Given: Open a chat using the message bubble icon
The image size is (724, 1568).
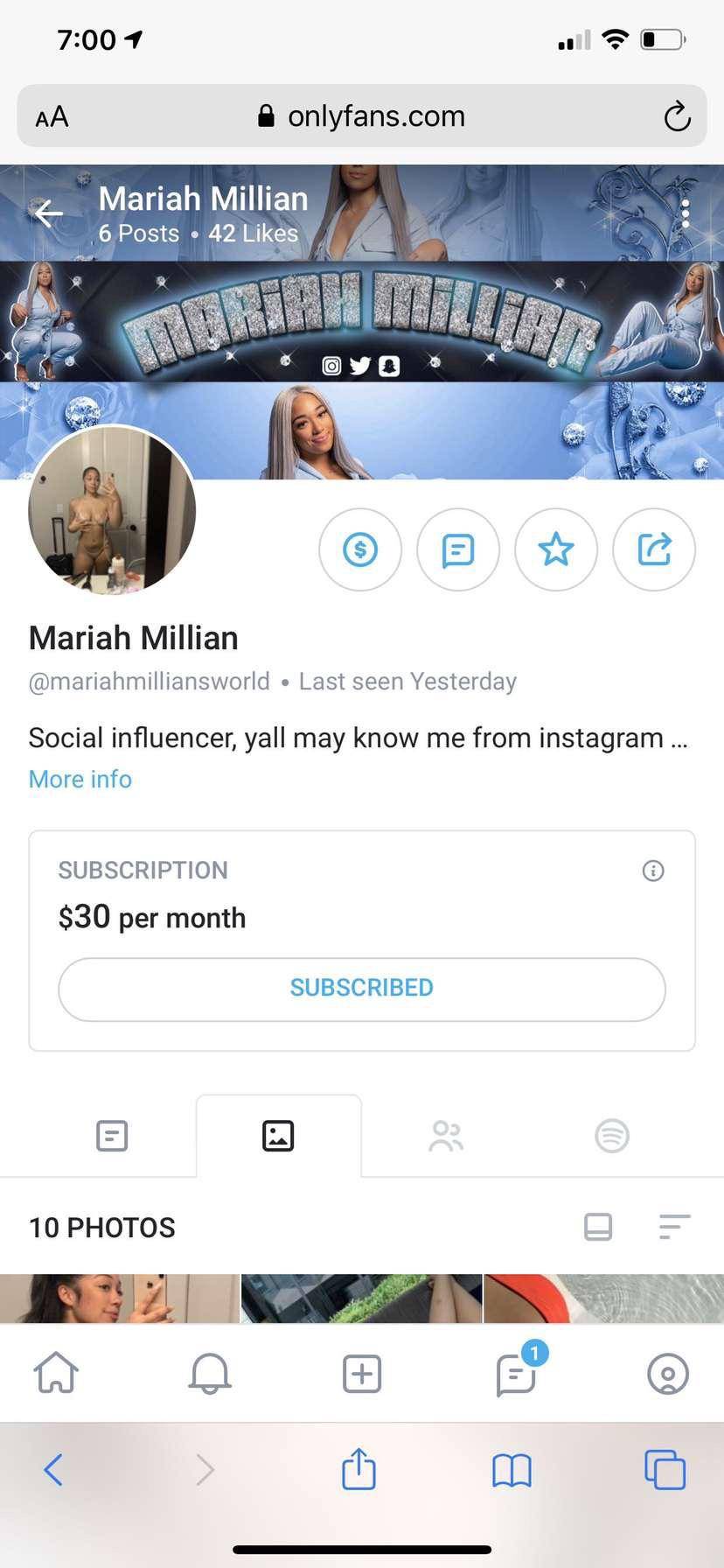Looking at the screenshot, I should coord(457,549).
